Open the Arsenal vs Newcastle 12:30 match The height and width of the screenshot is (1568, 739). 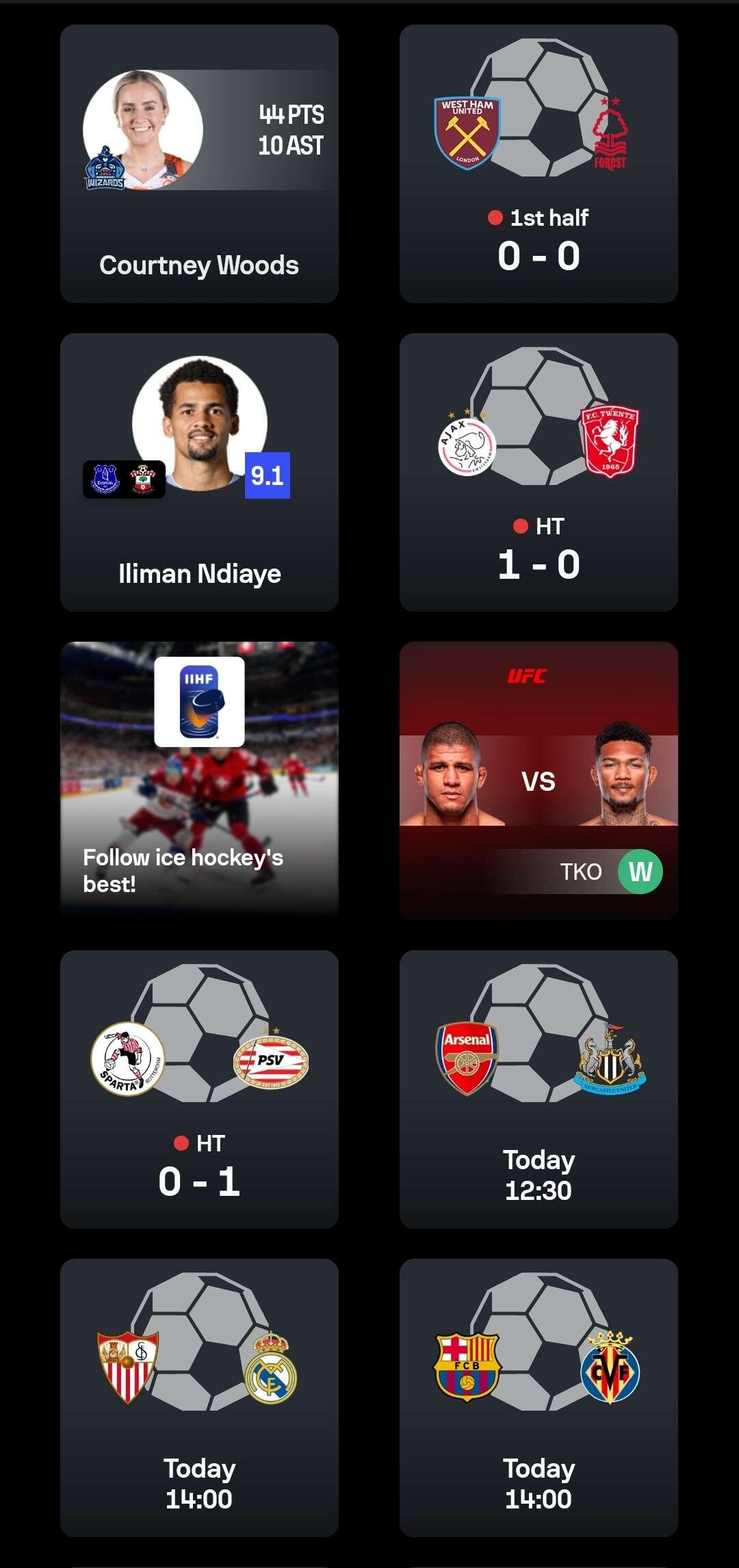pos(539,1089)
